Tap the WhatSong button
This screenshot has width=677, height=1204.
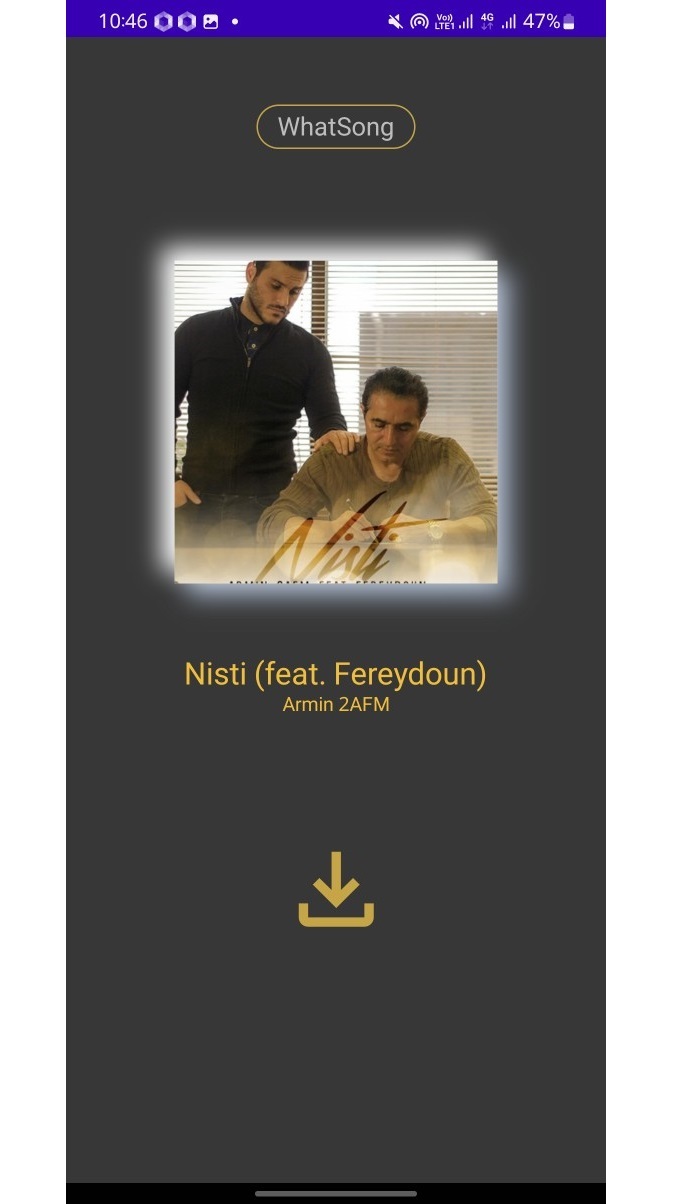(x=335, y=127)
